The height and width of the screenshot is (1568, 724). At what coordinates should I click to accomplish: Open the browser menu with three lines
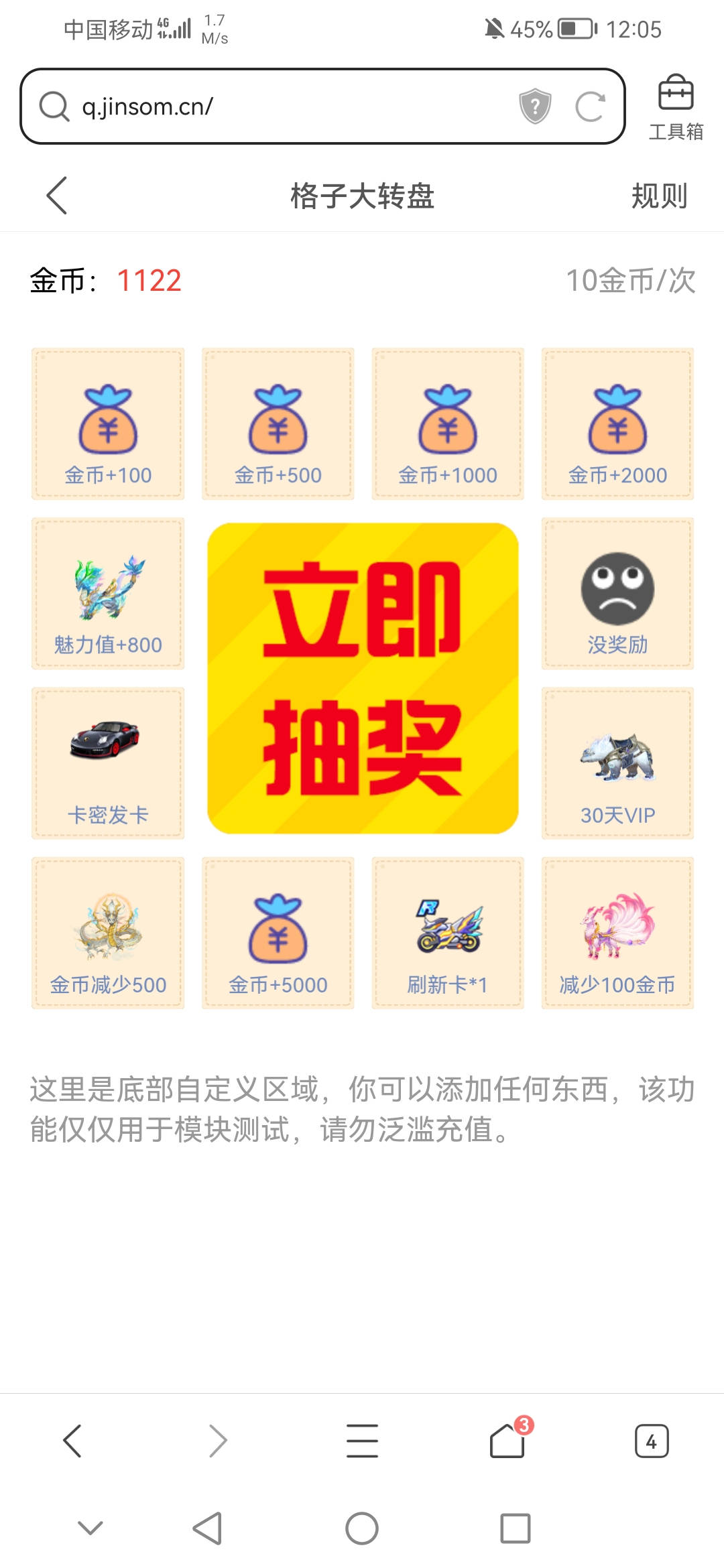tap(362, 1441)
